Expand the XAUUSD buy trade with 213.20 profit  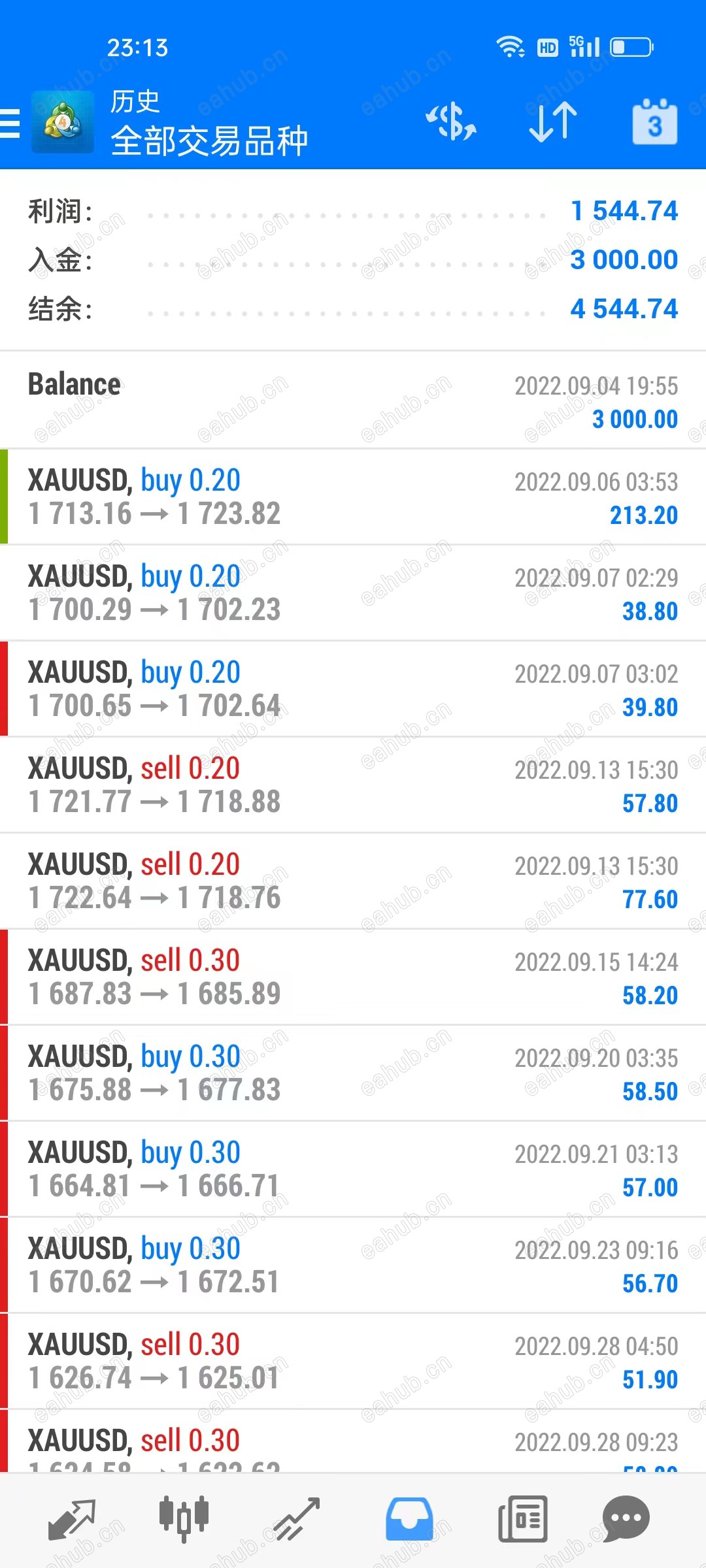(x=353, y=497)
